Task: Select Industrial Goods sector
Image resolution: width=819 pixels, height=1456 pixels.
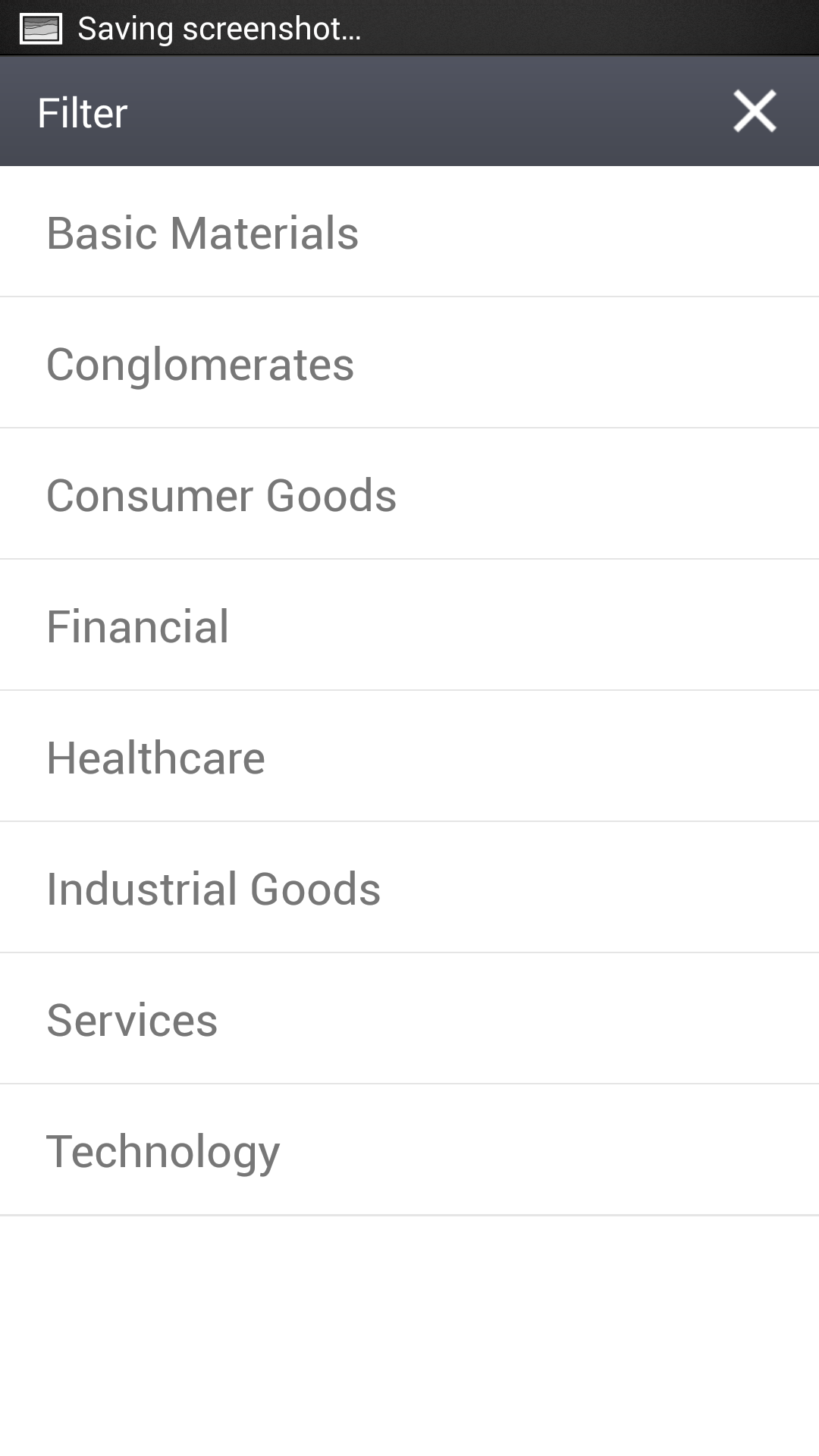Action: (x=409, y=887)
